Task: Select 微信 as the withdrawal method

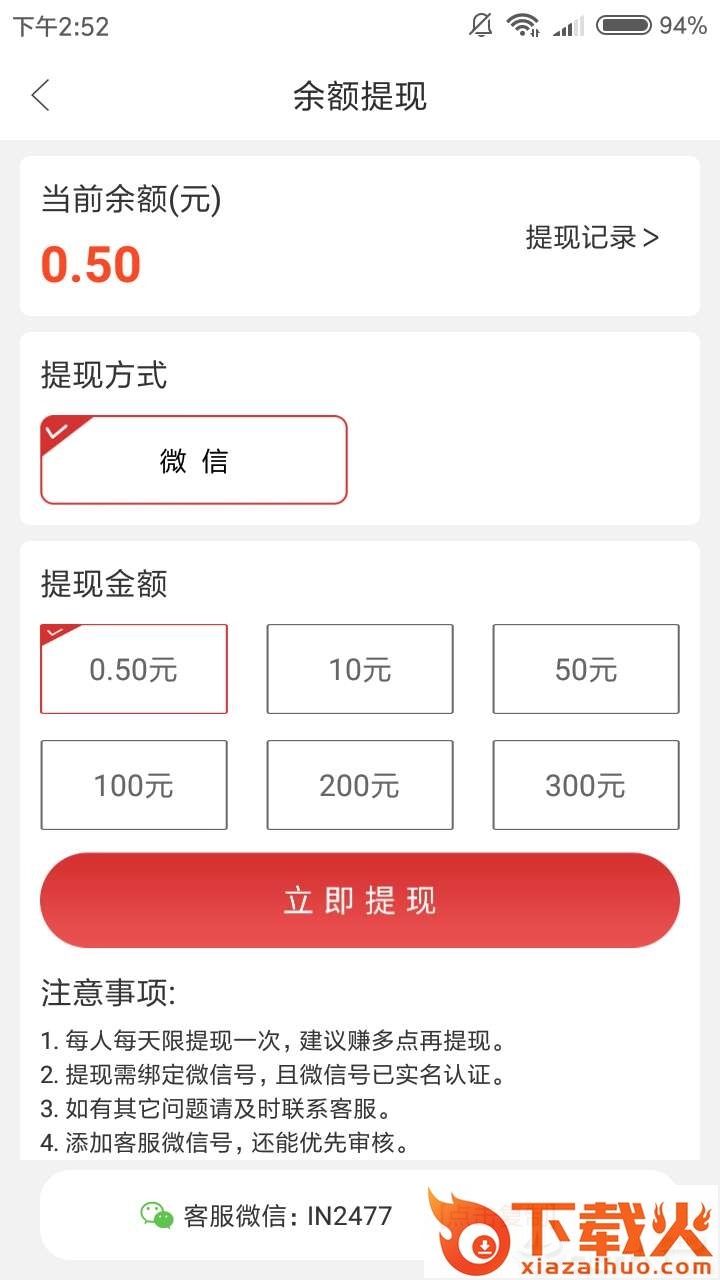Action: pyautogui.click(x=193, y=460)
